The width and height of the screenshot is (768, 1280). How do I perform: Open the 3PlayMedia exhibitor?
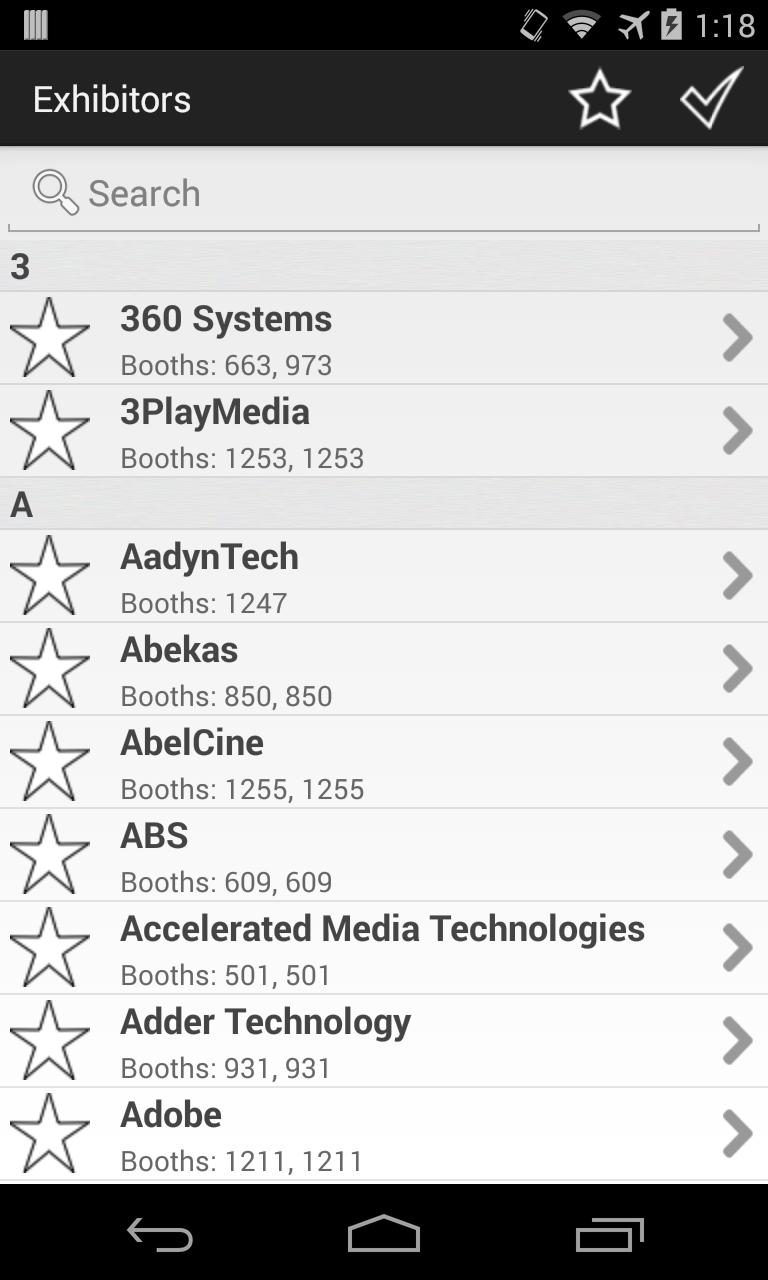pos(400,430)
